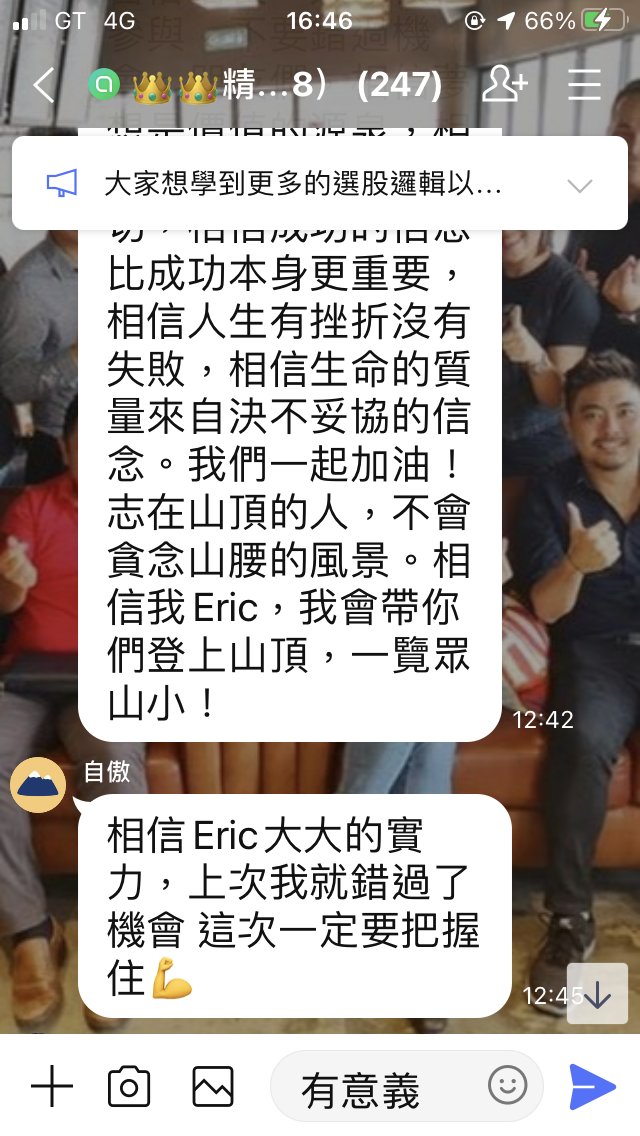Pick an image from the gallery
Viewport: 640px width, 1136px height.
coord(212,1086)
